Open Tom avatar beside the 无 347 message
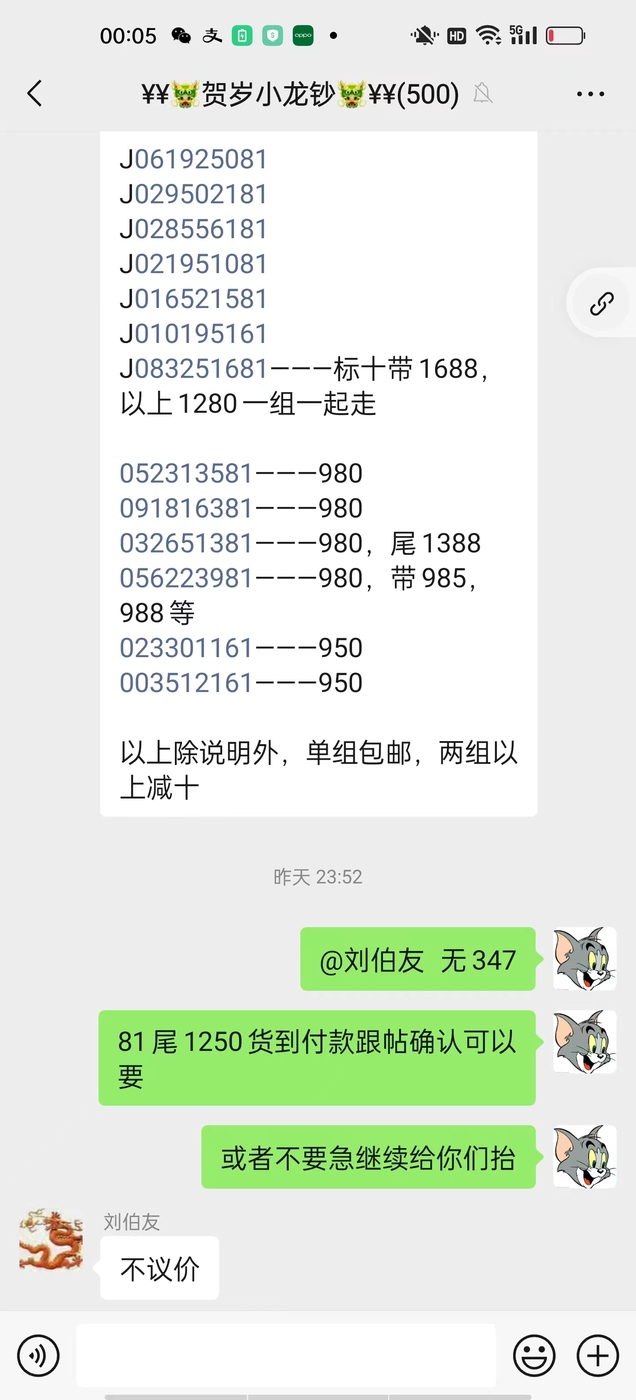 coord(585,958)
